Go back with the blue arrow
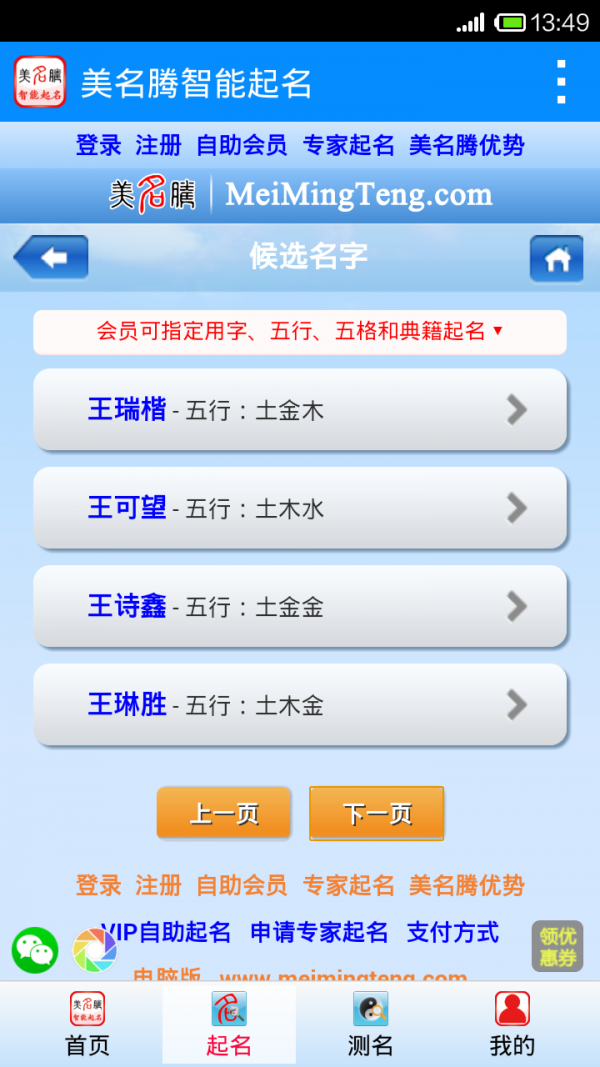 [51, 258]
